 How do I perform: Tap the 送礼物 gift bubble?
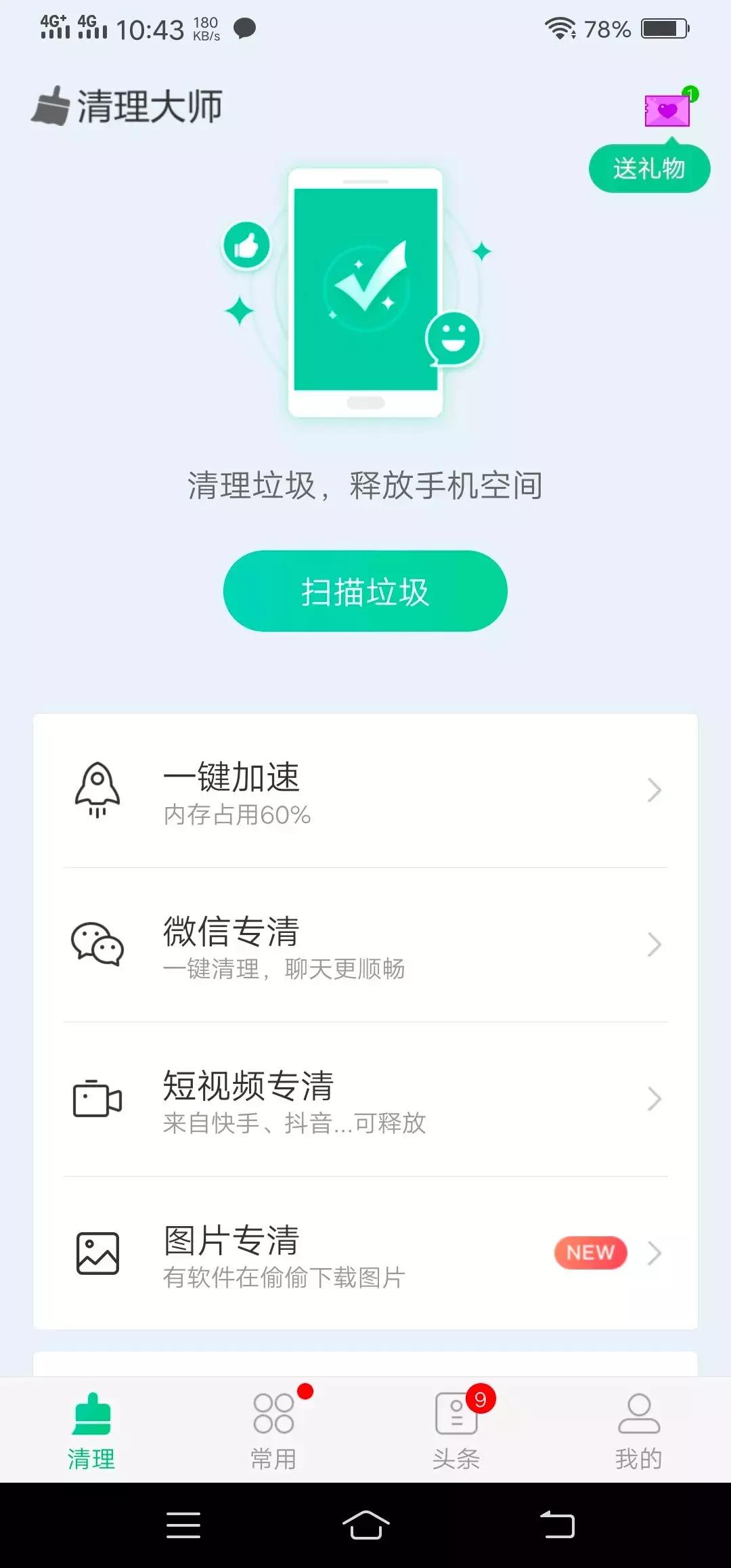click(648, 167)
